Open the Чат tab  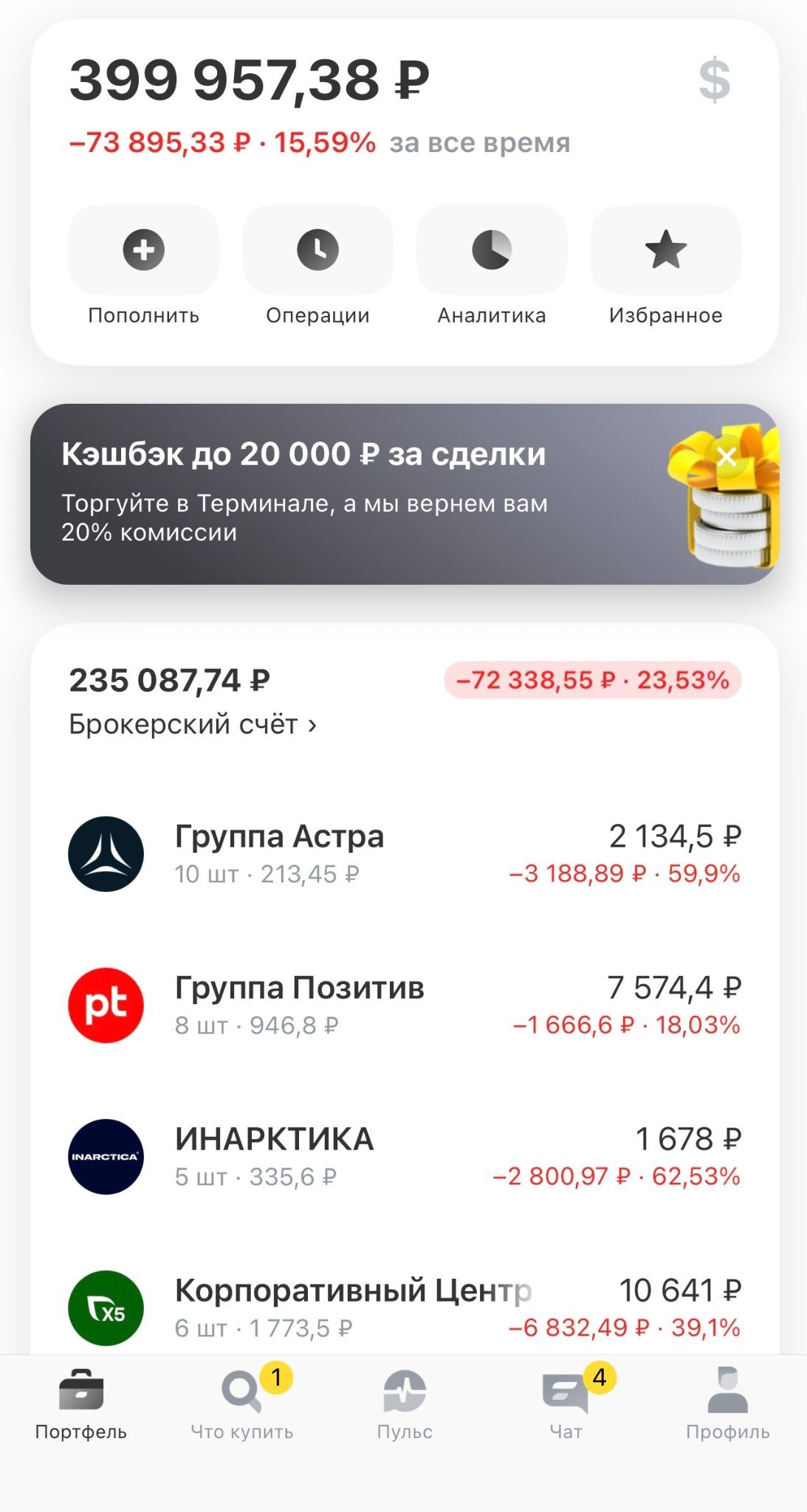pyautogui.click(x=566, y=1404)
